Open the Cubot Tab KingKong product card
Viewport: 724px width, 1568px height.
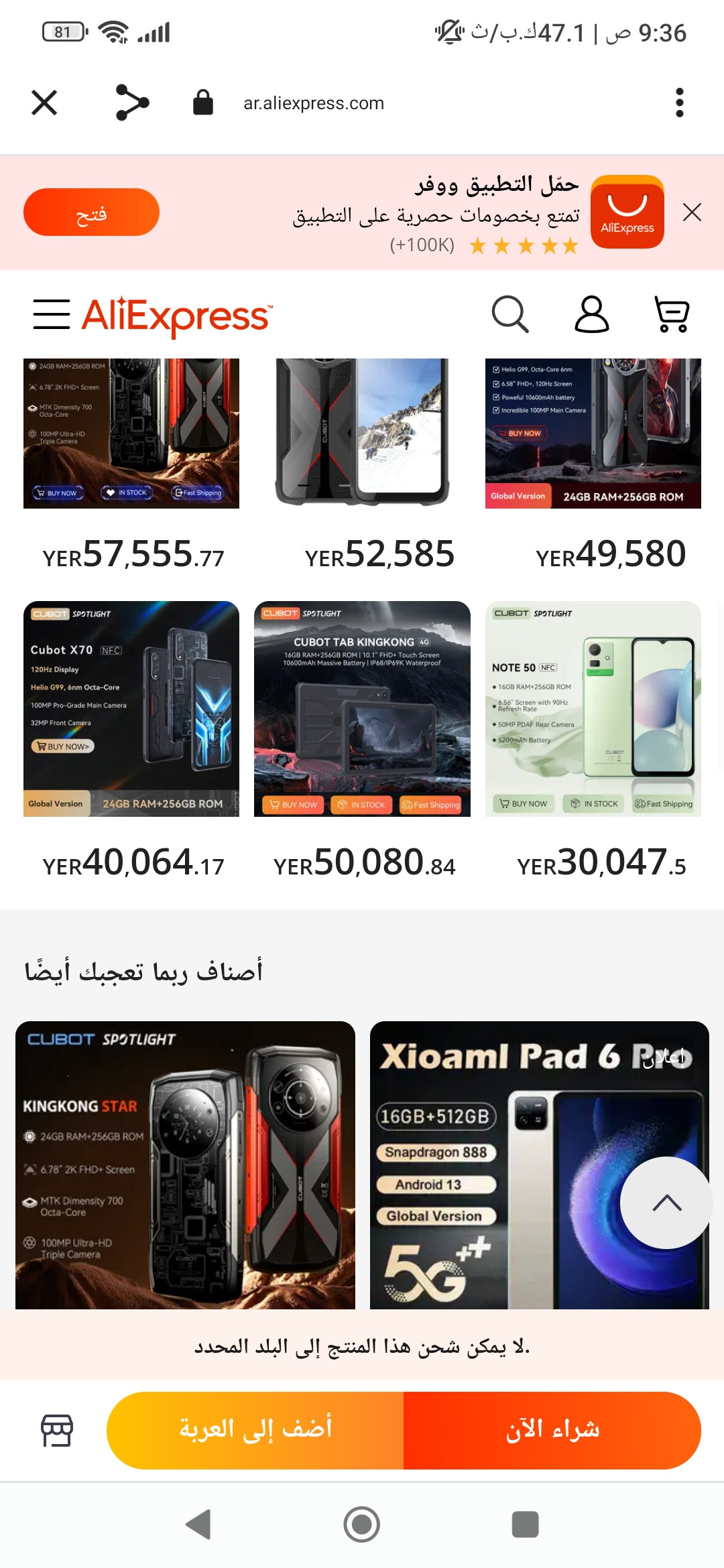362,709
